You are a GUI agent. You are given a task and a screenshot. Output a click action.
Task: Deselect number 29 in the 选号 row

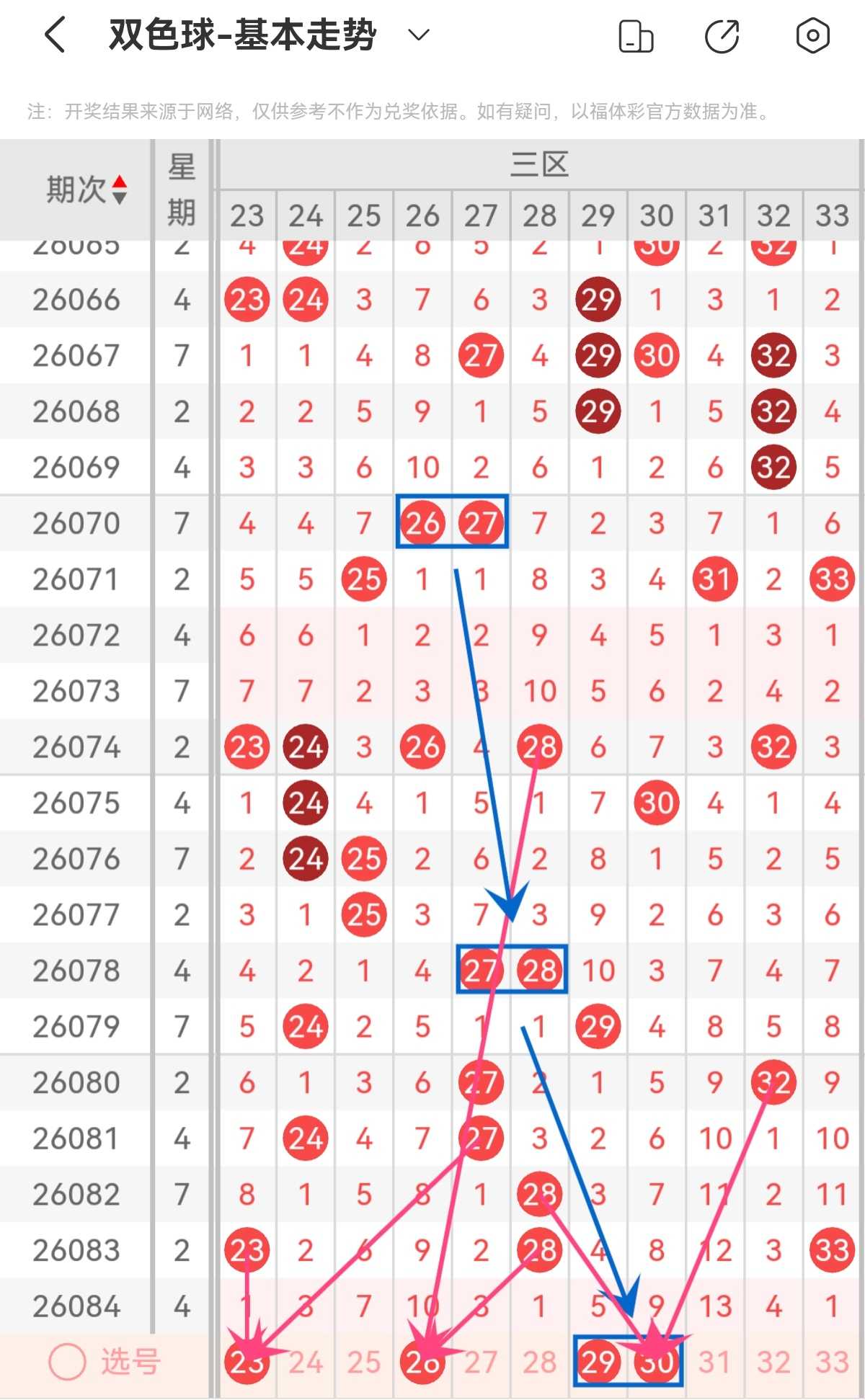598,1362
